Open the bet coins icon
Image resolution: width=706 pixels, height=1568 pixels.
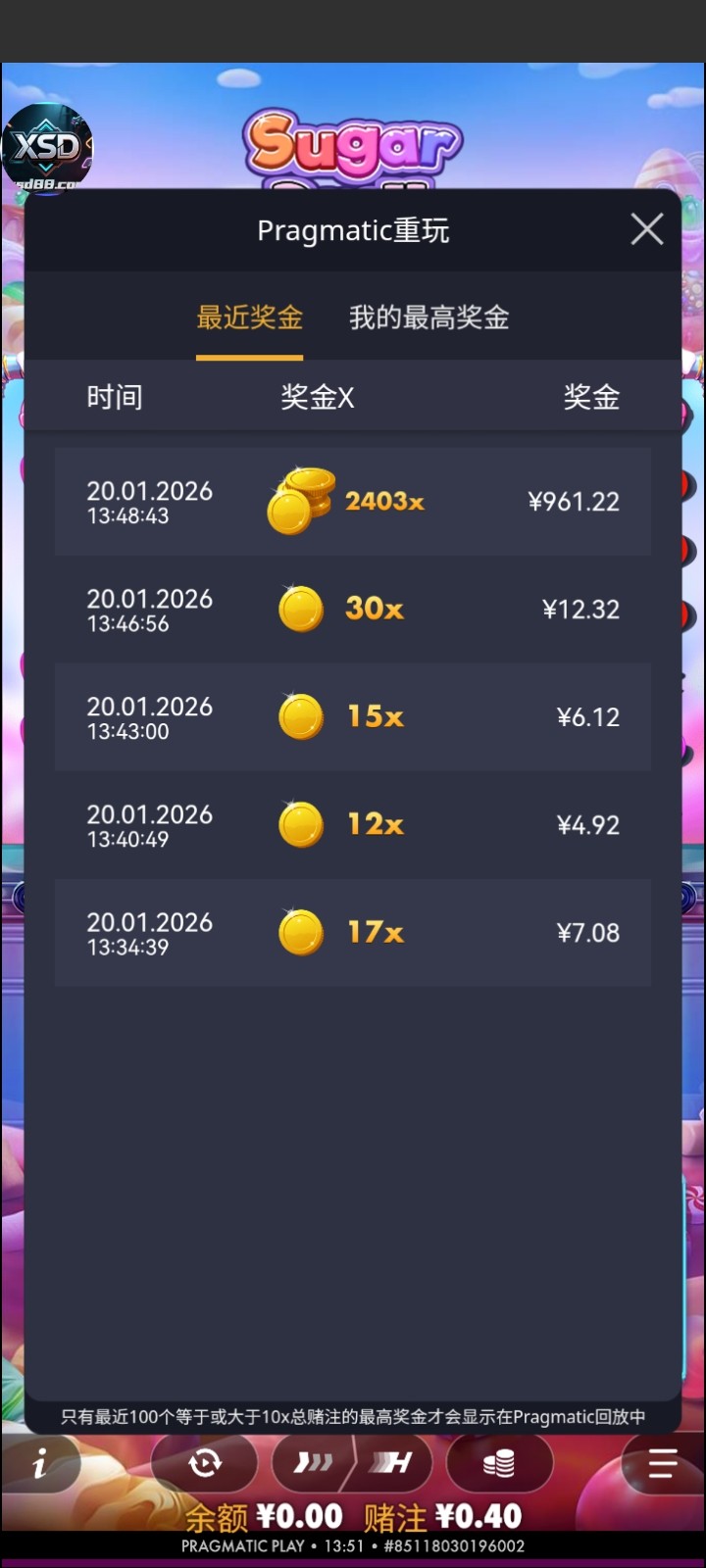498,1464
